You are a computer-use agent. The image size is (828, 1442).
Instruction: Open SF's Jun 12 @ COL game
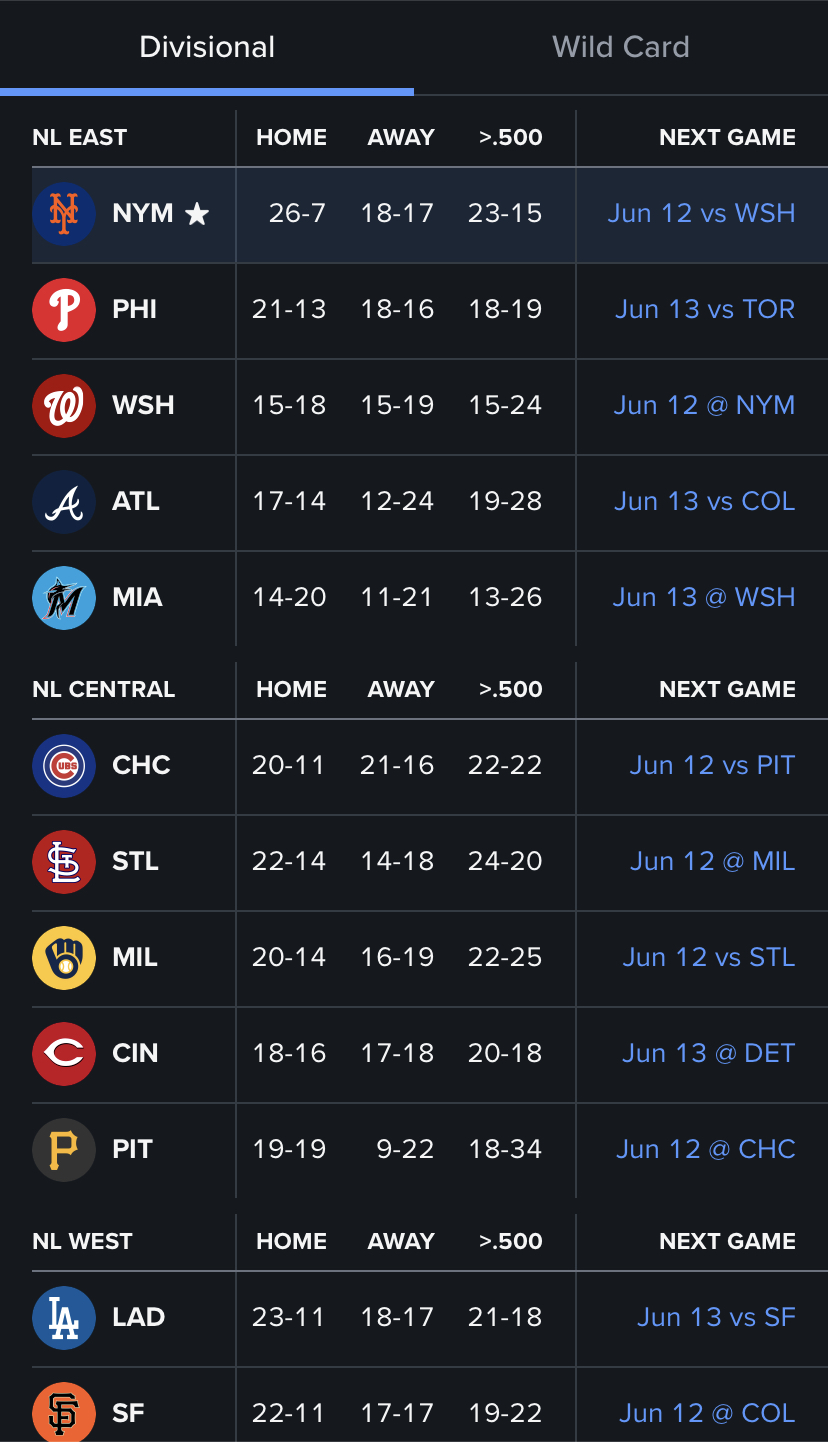tap(707, 1414)
